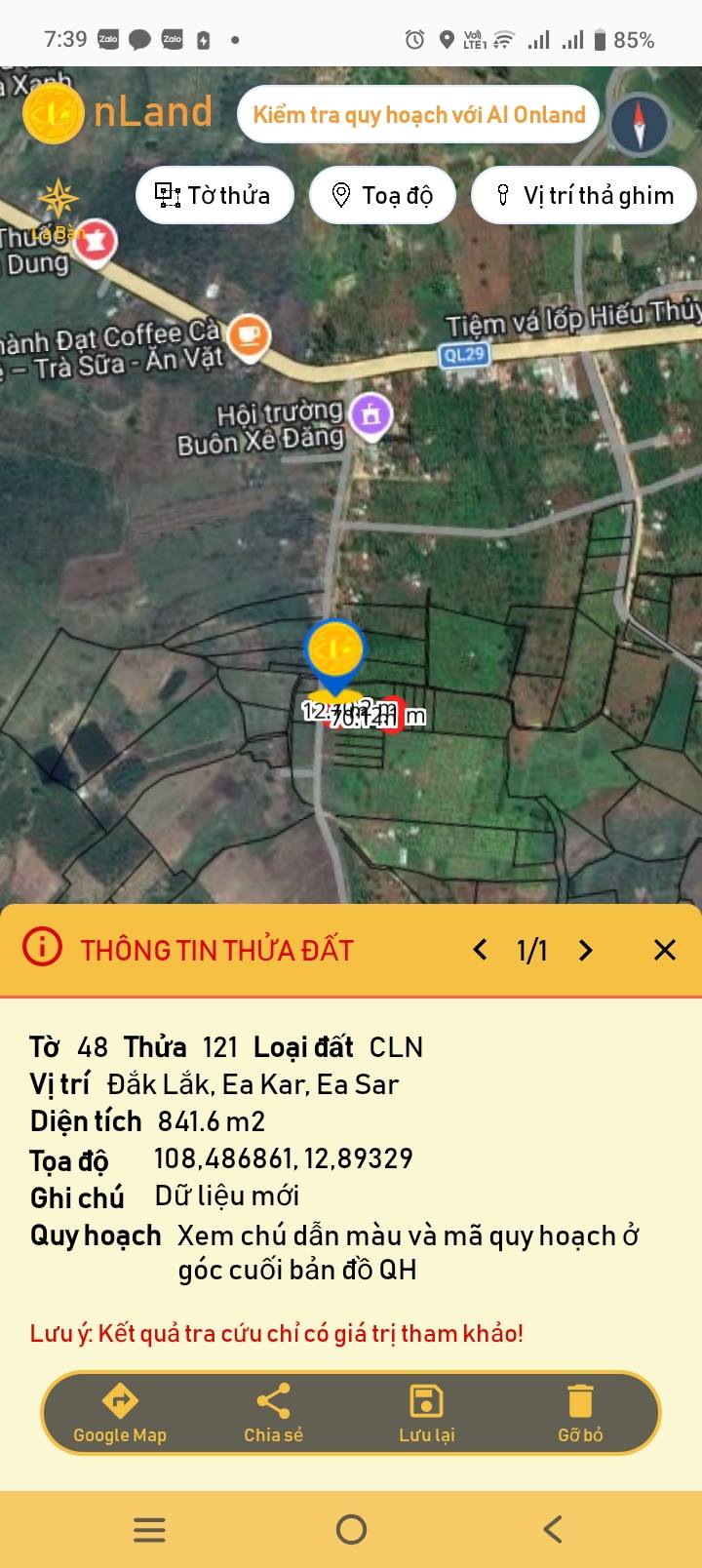This screenshot has width=702, height=1568.
Task: Save the parcel with Lưu lại
Action: [427, 1413]
